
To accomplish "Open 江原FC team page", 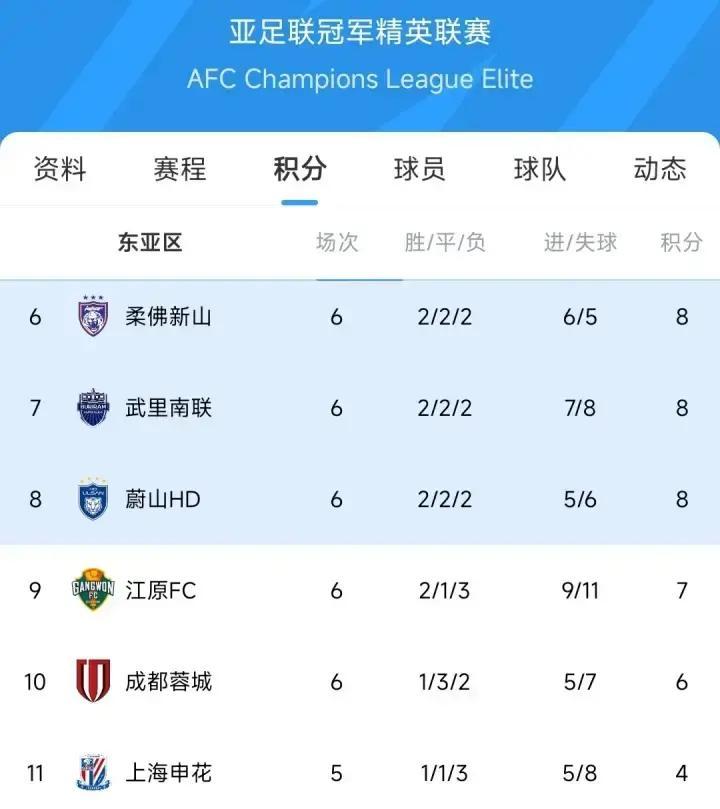I will (x=160, y=590).
